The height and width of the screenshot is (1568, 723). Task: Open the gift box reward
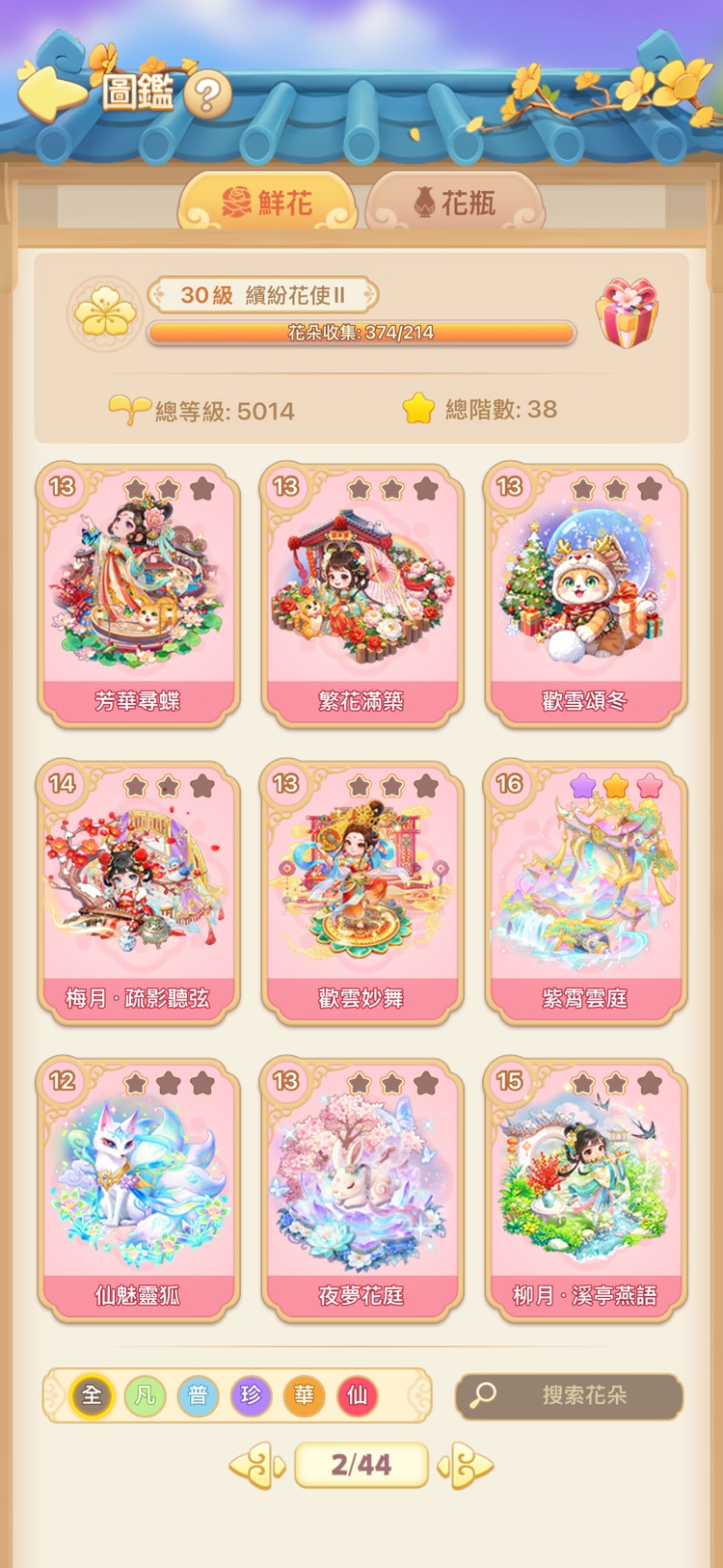tap(627, 313)
